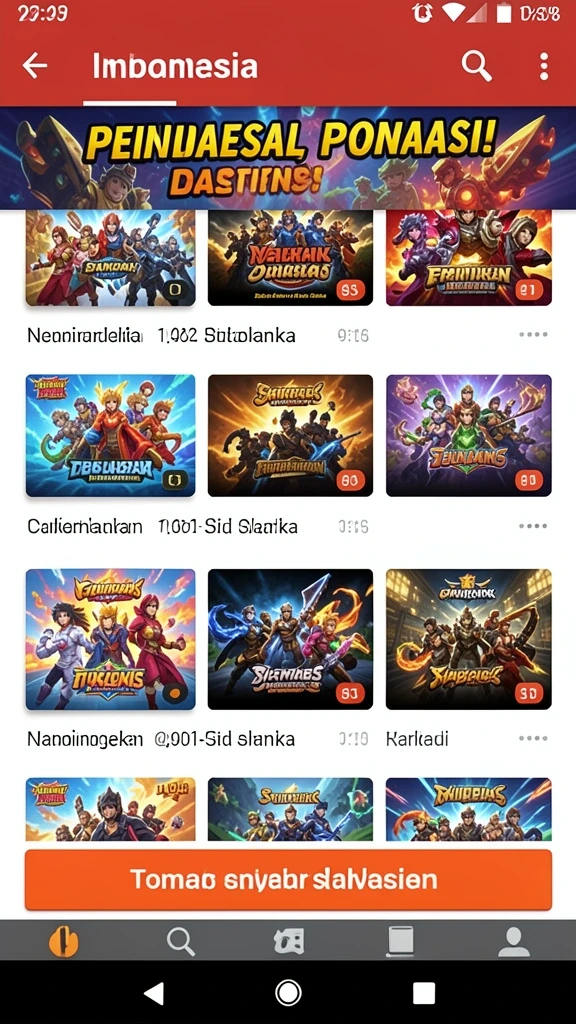The width and height of the screenshot is (576, 1024).
Task: Open the Peinuaesal Ponaasi promo banner
Action: click(x=288, y=159)
